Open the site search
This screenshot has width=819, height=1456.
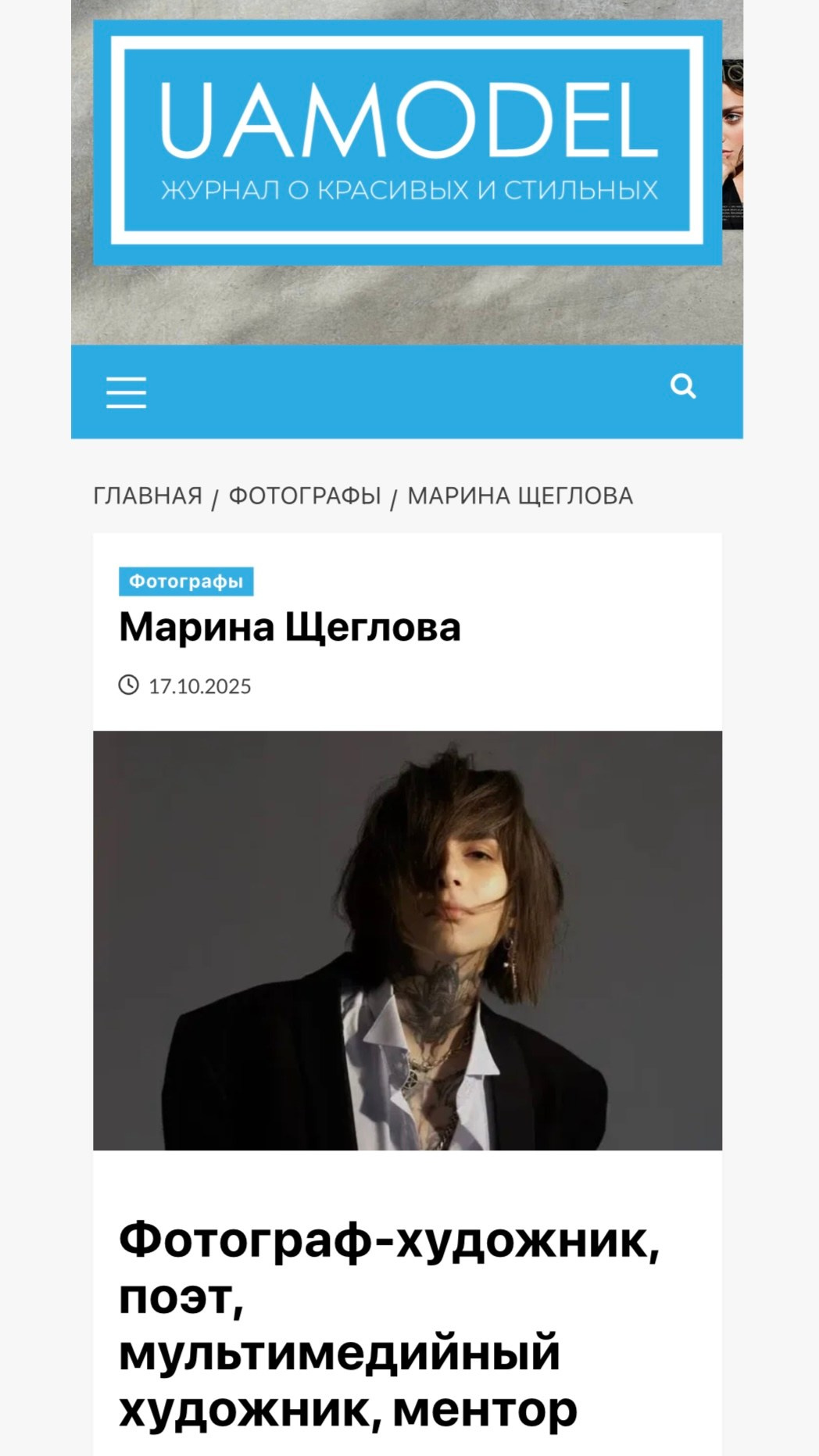[x=683, y=386]
